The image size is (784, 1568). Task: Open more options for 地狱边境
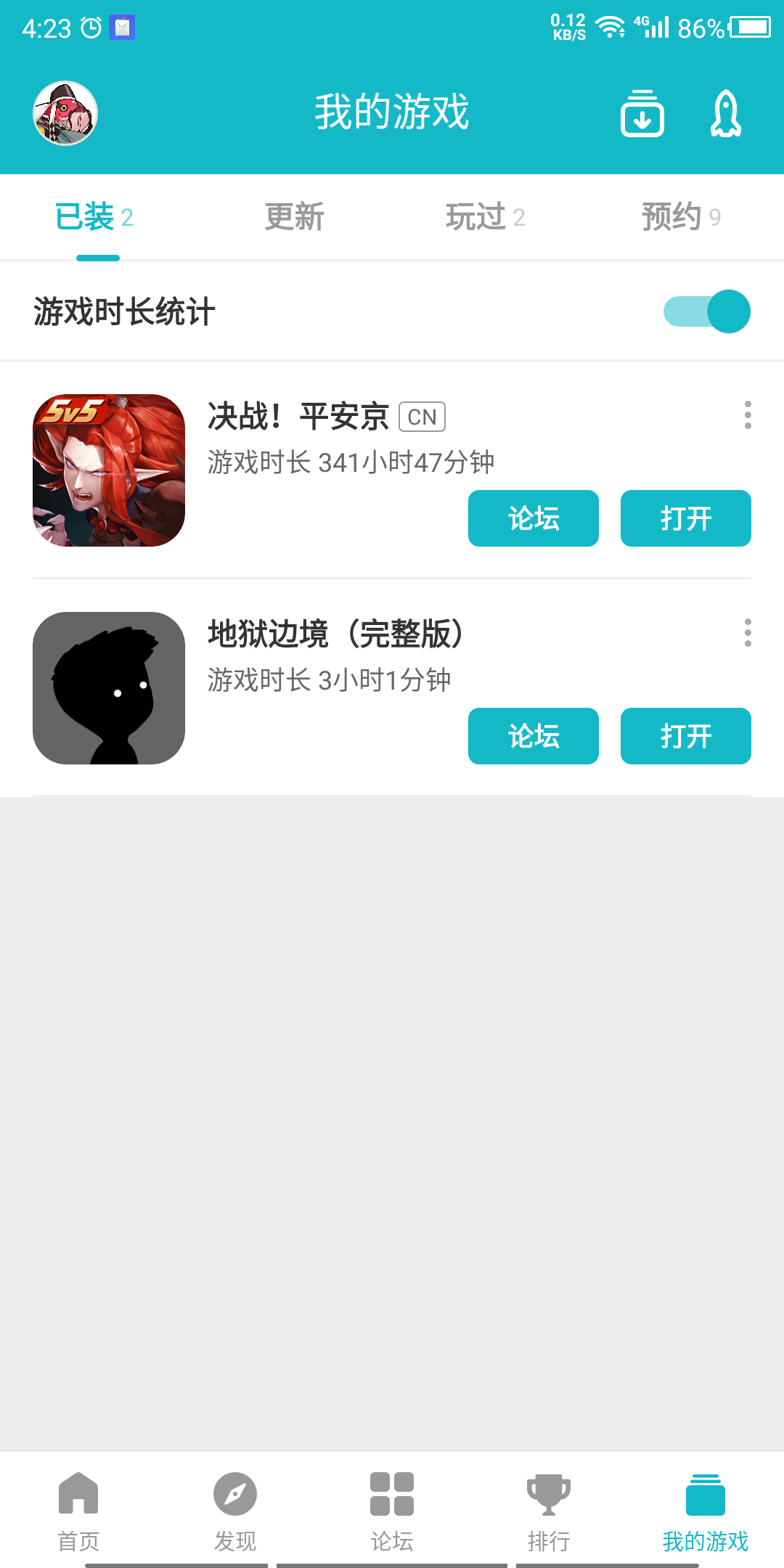click(x=748, y=633)
